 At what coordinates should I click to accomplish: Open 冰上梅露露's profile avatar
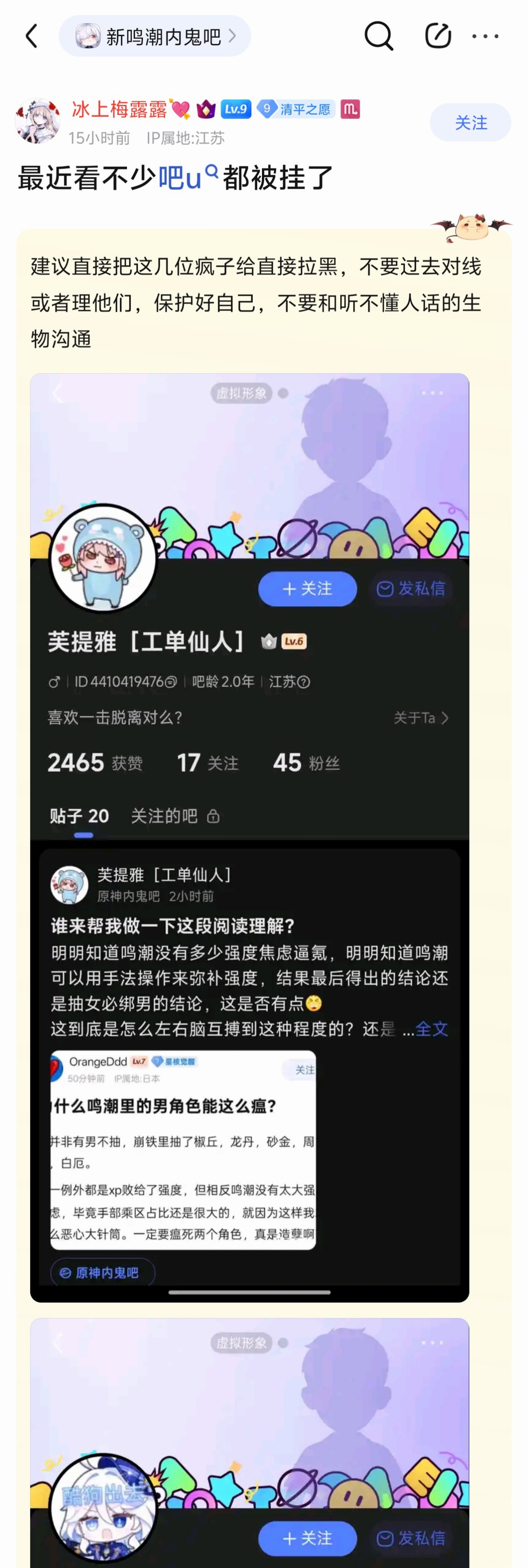coord(38,121)
